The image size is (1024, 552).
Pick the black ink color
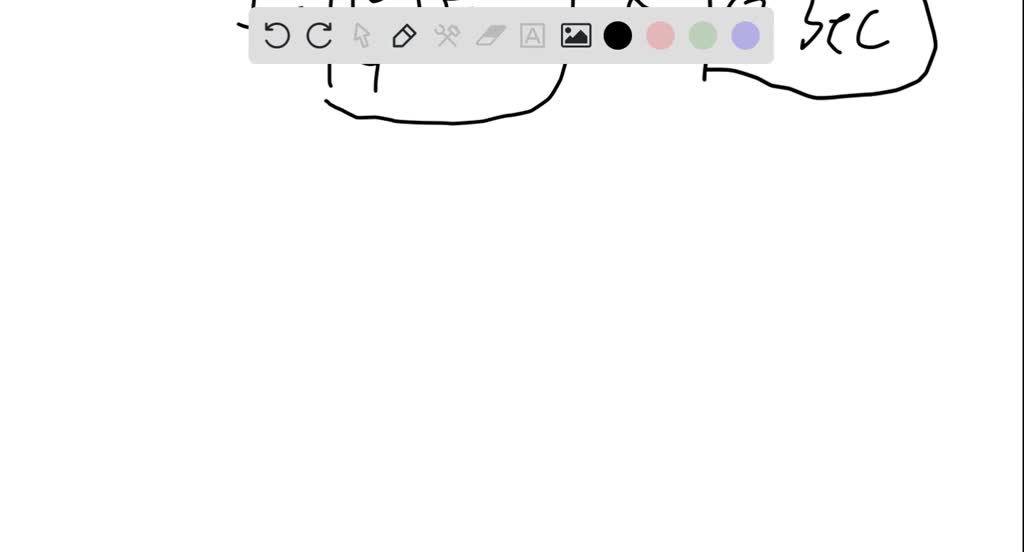tap(618, 37)
